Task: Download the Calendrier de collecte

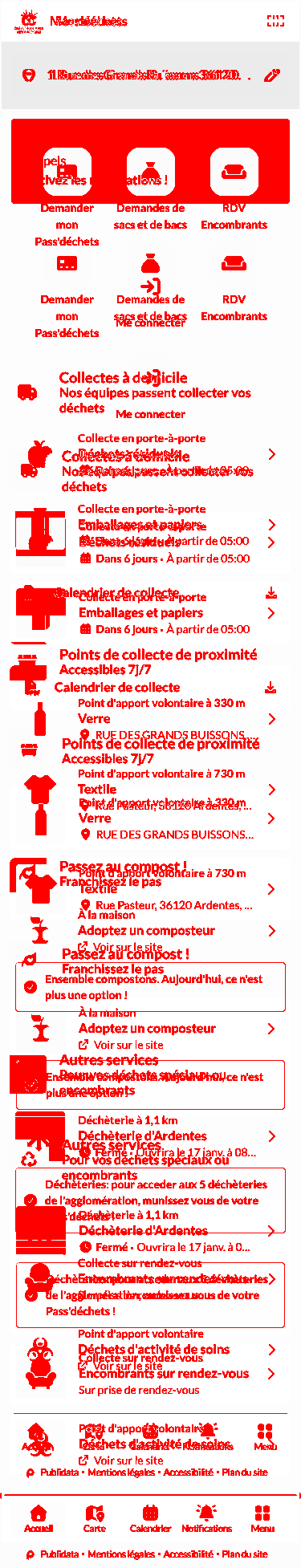Action: tap(270, 688)
